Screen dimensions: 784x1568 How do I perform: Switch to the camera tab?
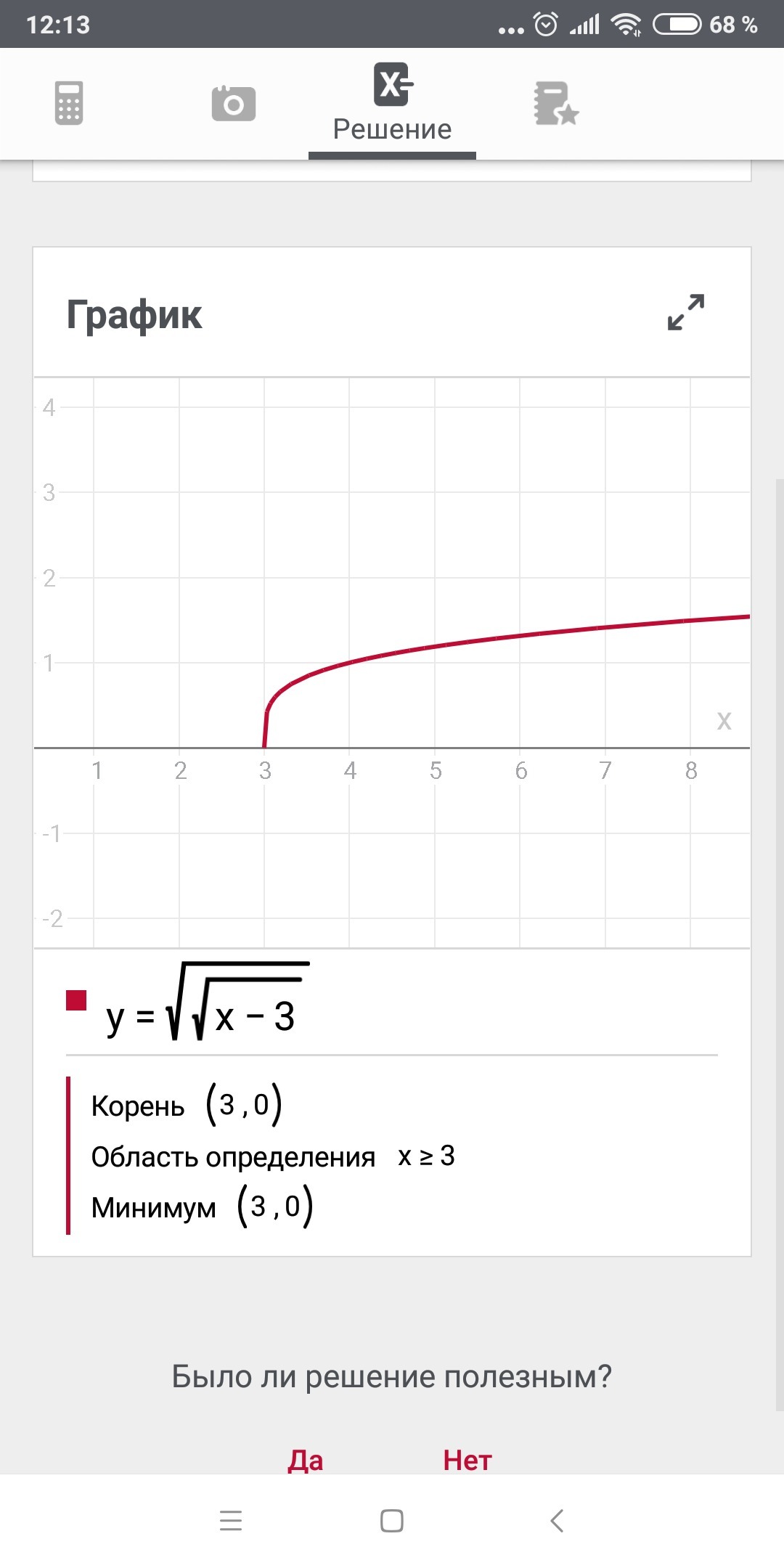tap(234, 103)
